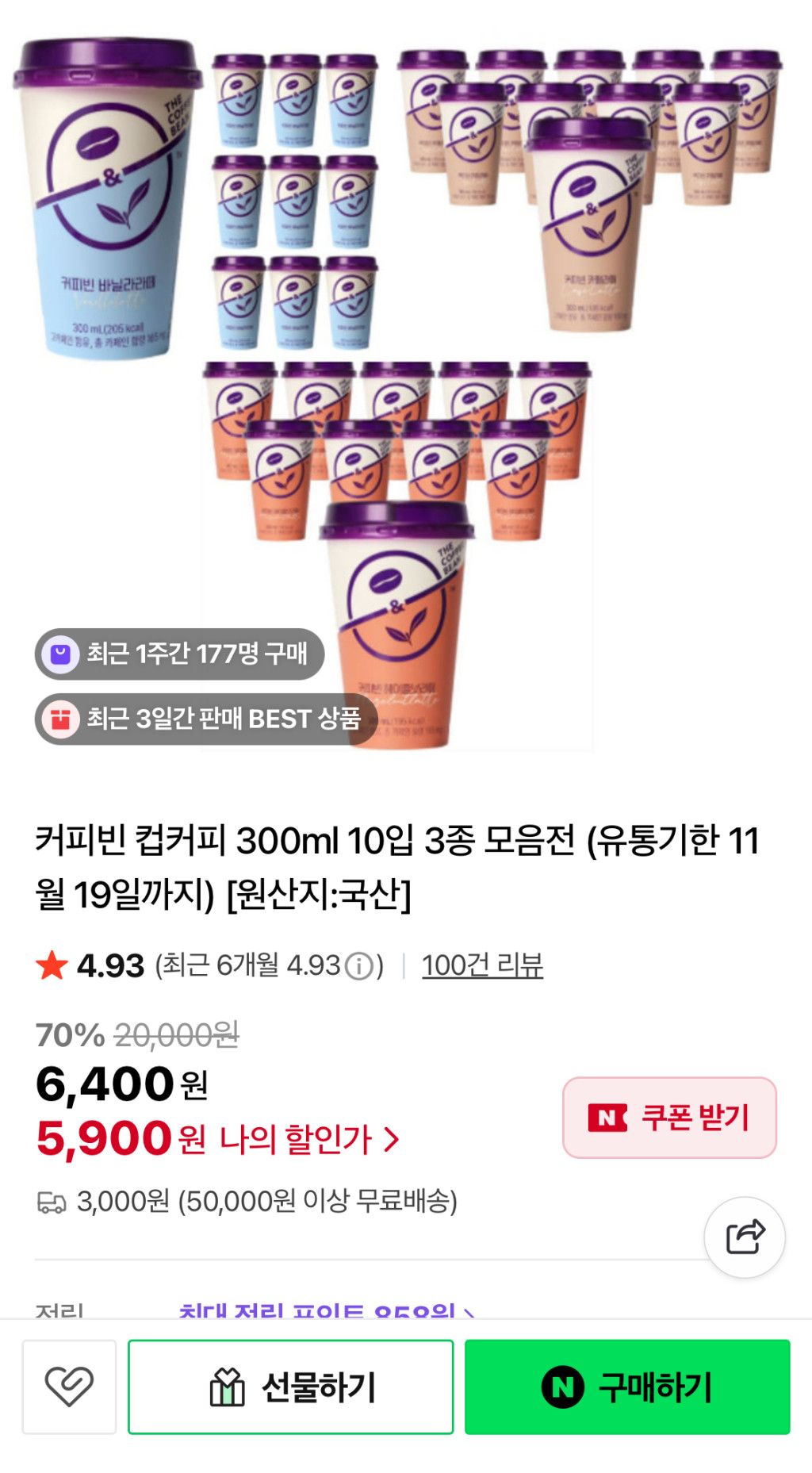This screenshot has height=1473, width=812.
Task: View 나의 할인가 discount details
Action: click(309, 1140)
